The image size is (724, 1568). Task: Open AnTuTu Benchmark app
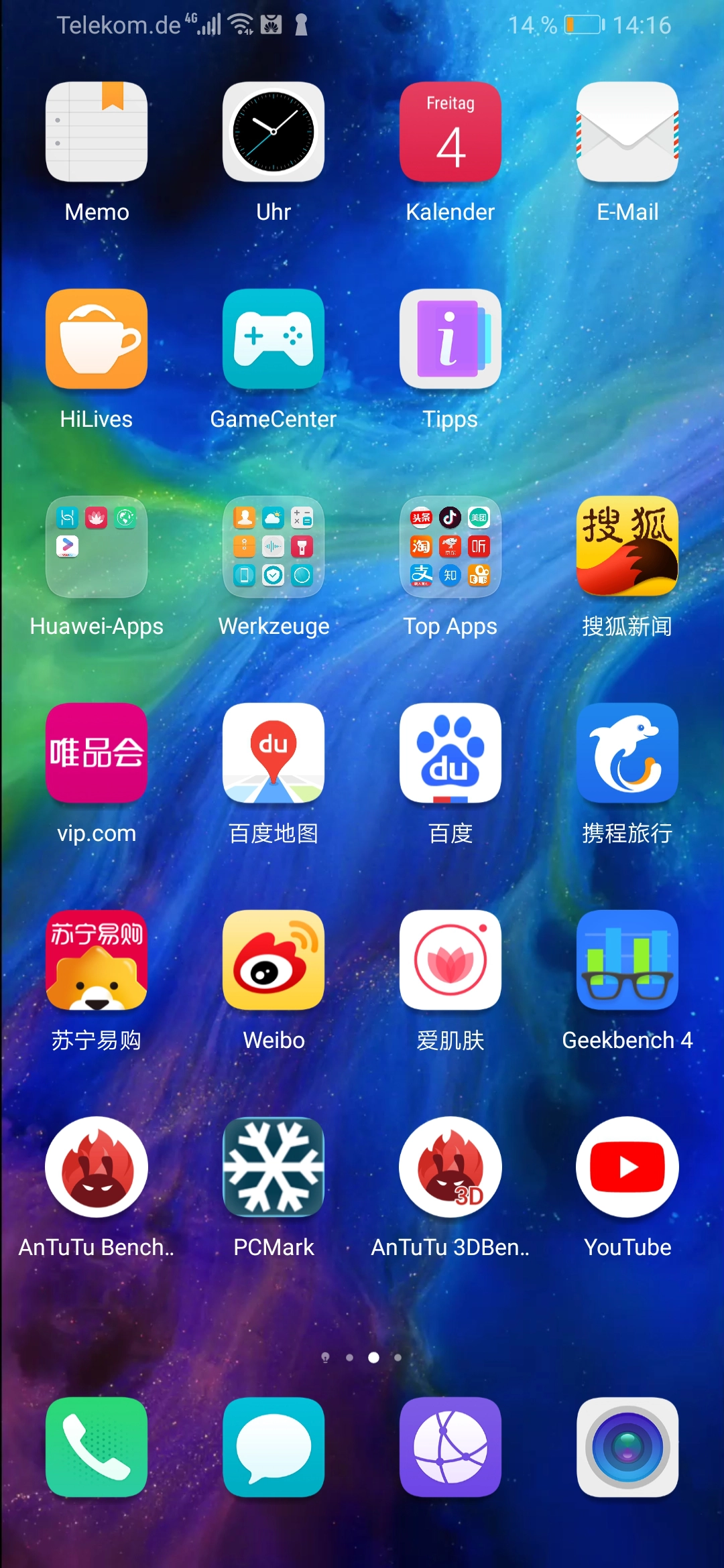[97, 1167]
